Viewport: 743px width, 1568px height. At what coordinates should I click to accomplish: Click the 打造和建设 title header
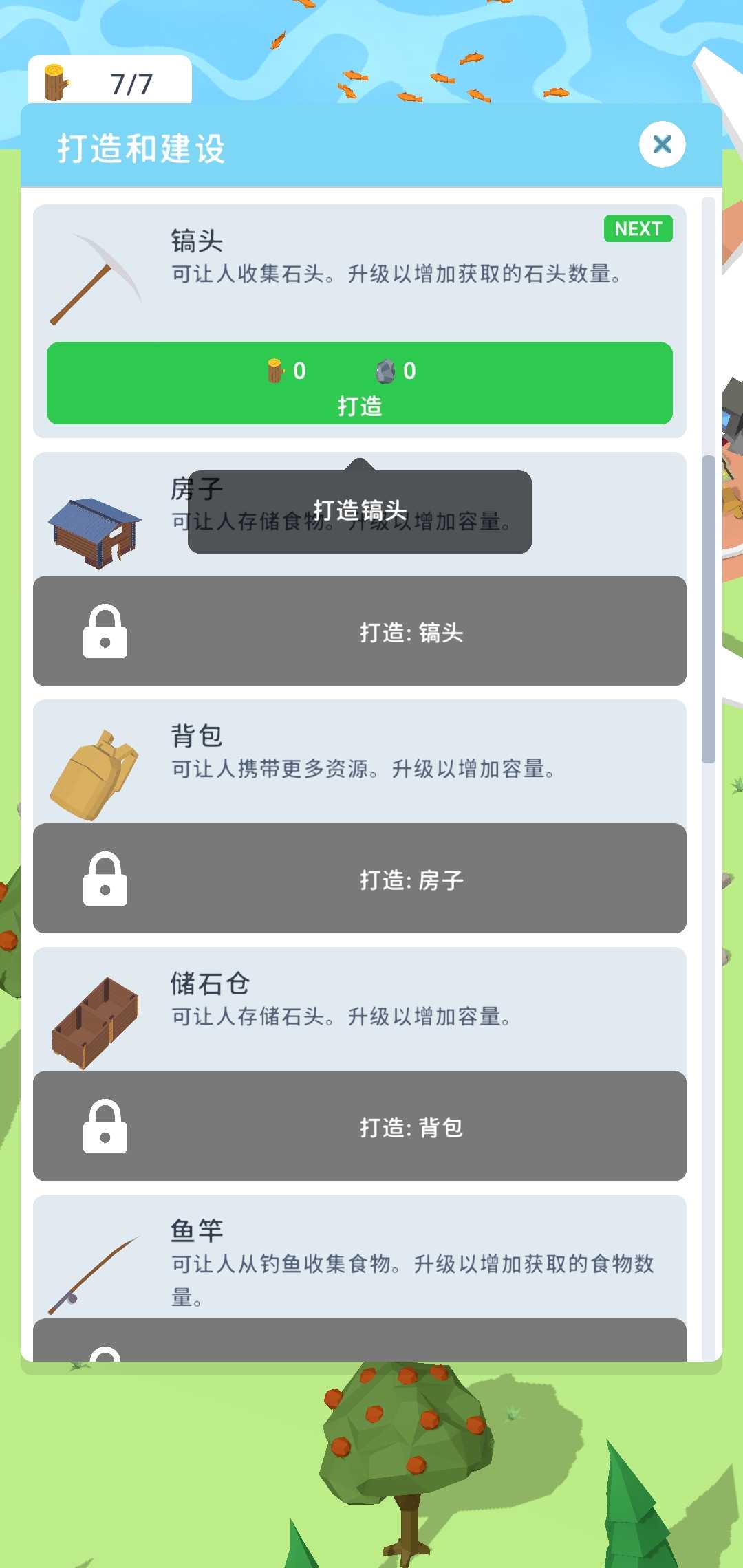[x=142, y=148]
